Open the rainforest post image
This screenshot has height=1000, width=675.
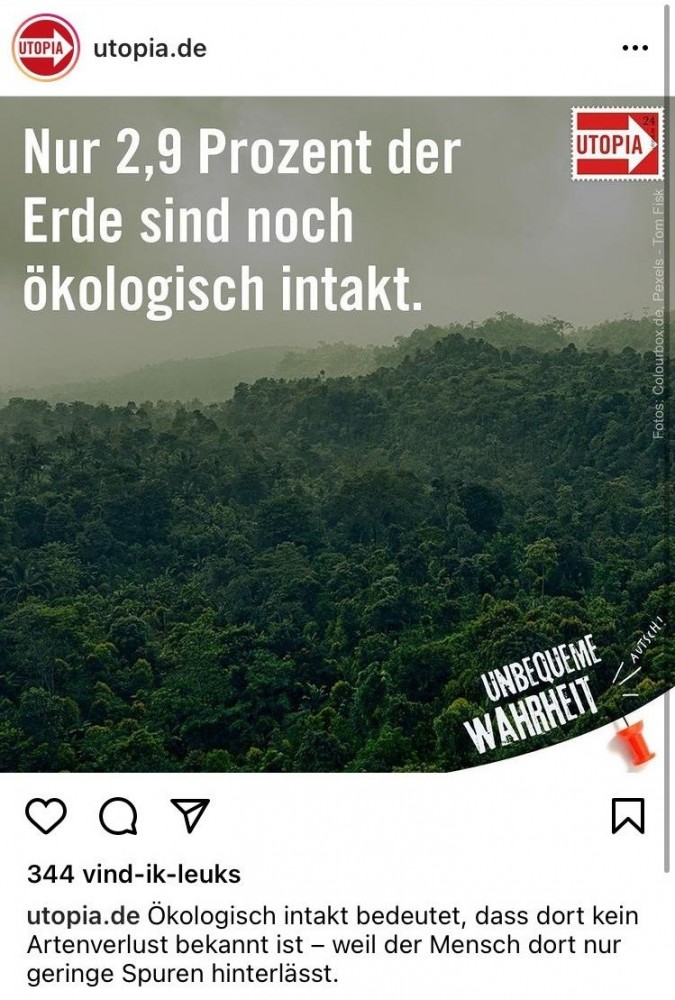pyautogui.click(x=337, y=480)
